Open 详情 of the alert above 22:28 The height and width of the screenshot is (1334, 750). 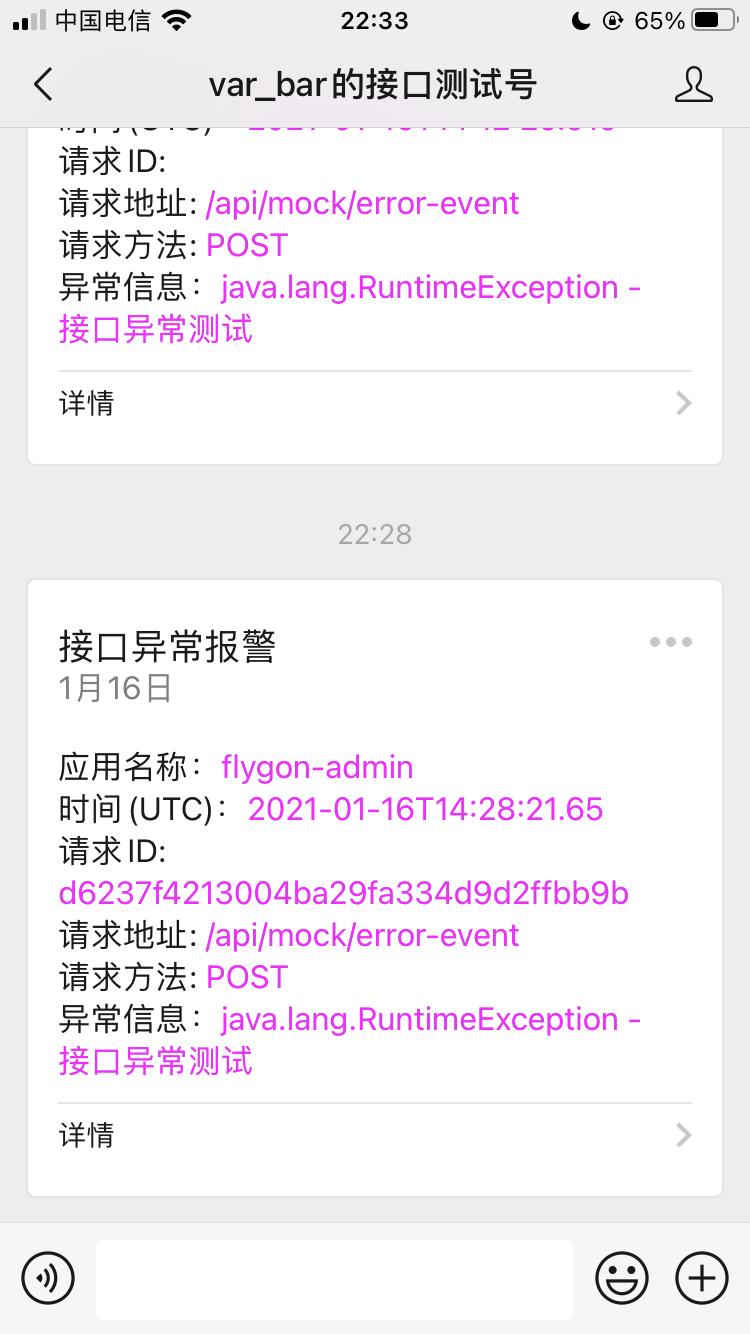375,403
